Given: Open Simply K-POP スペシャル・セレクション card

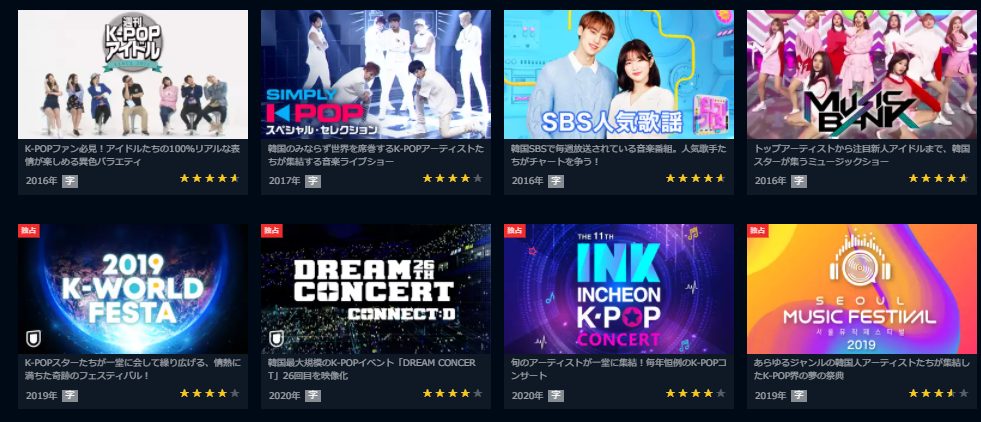Looking at the screenshot, I should (376, 75).
